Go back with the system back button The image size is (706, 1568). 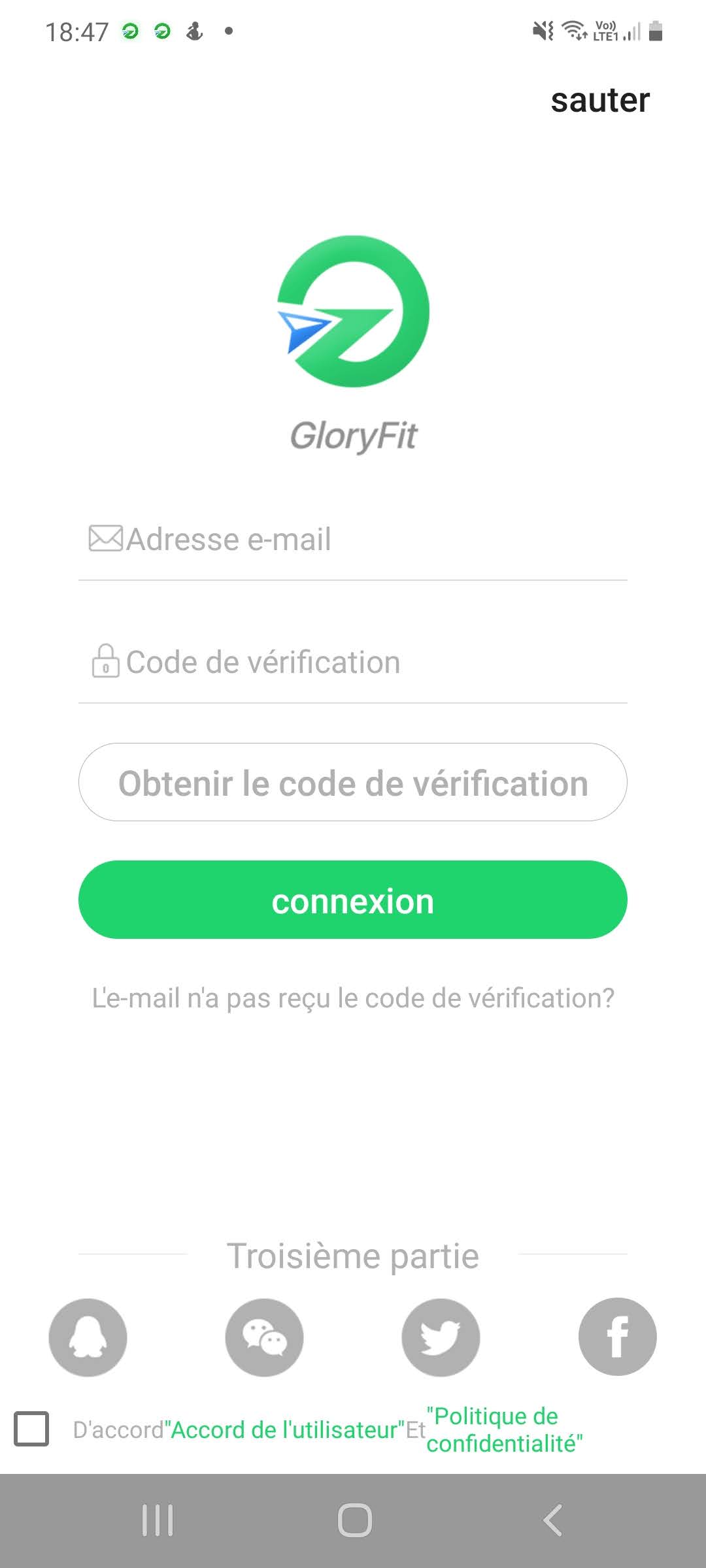click(x=553, y=1520)
